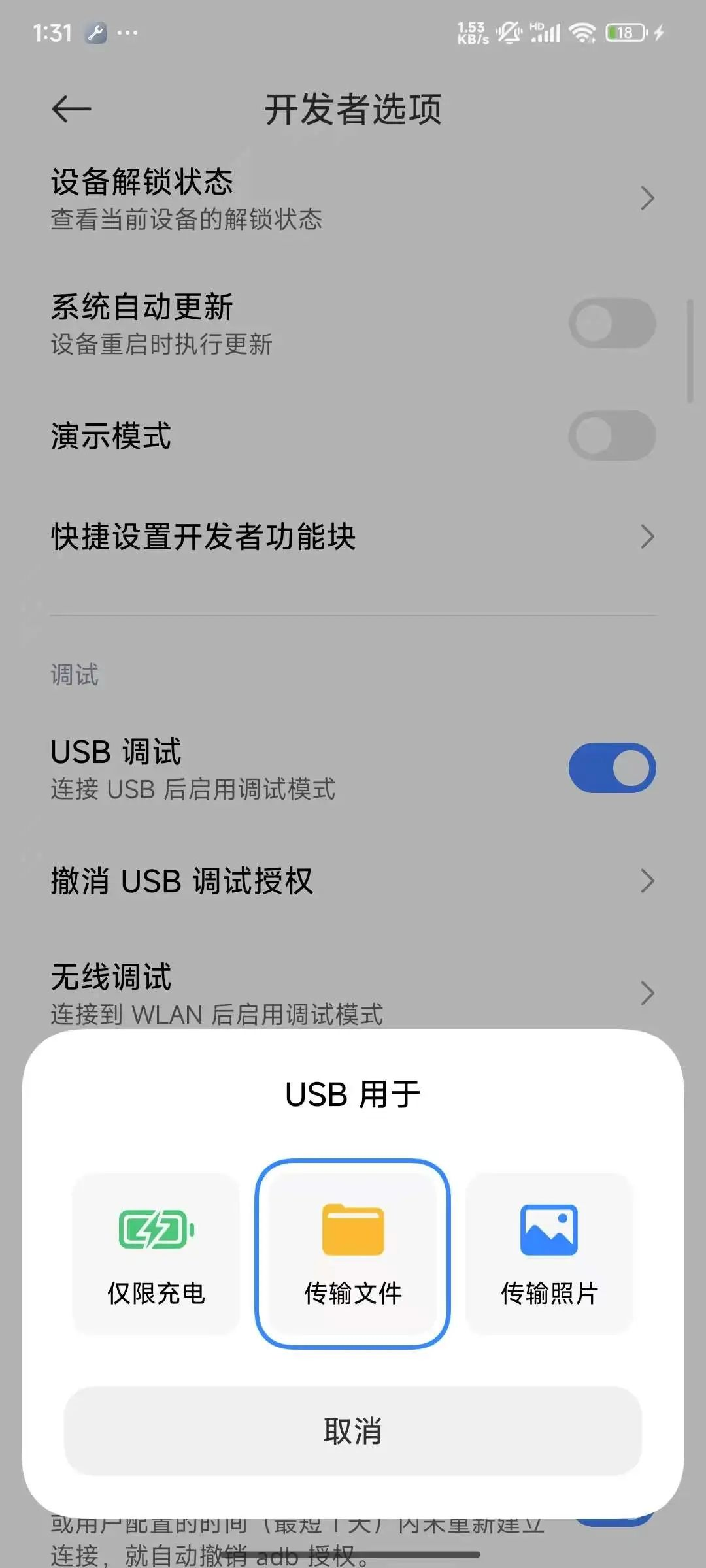Open the tools icon in the status bar
Screen dimensions: 706x1568
95,34
